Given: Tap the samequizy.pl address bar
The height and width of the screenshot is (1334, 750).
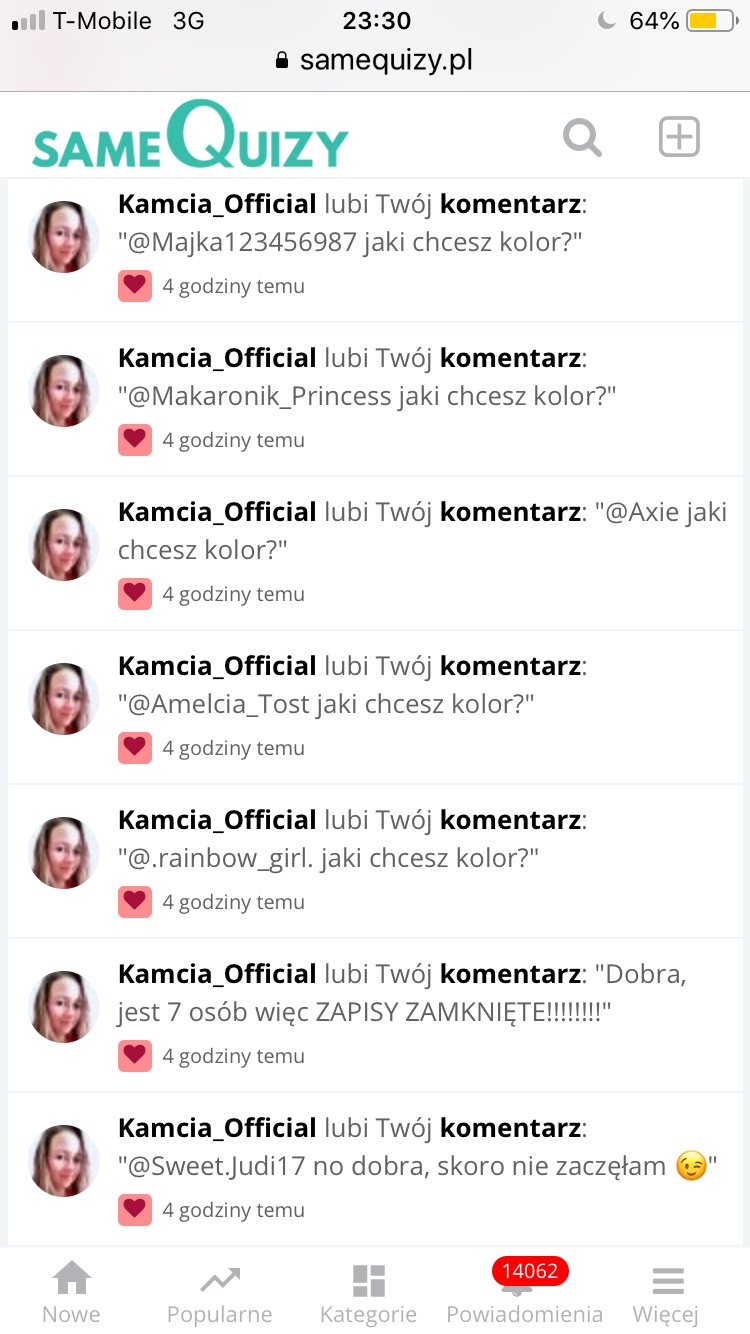Looking at the screenshot, I should click(x=374, y=60).
